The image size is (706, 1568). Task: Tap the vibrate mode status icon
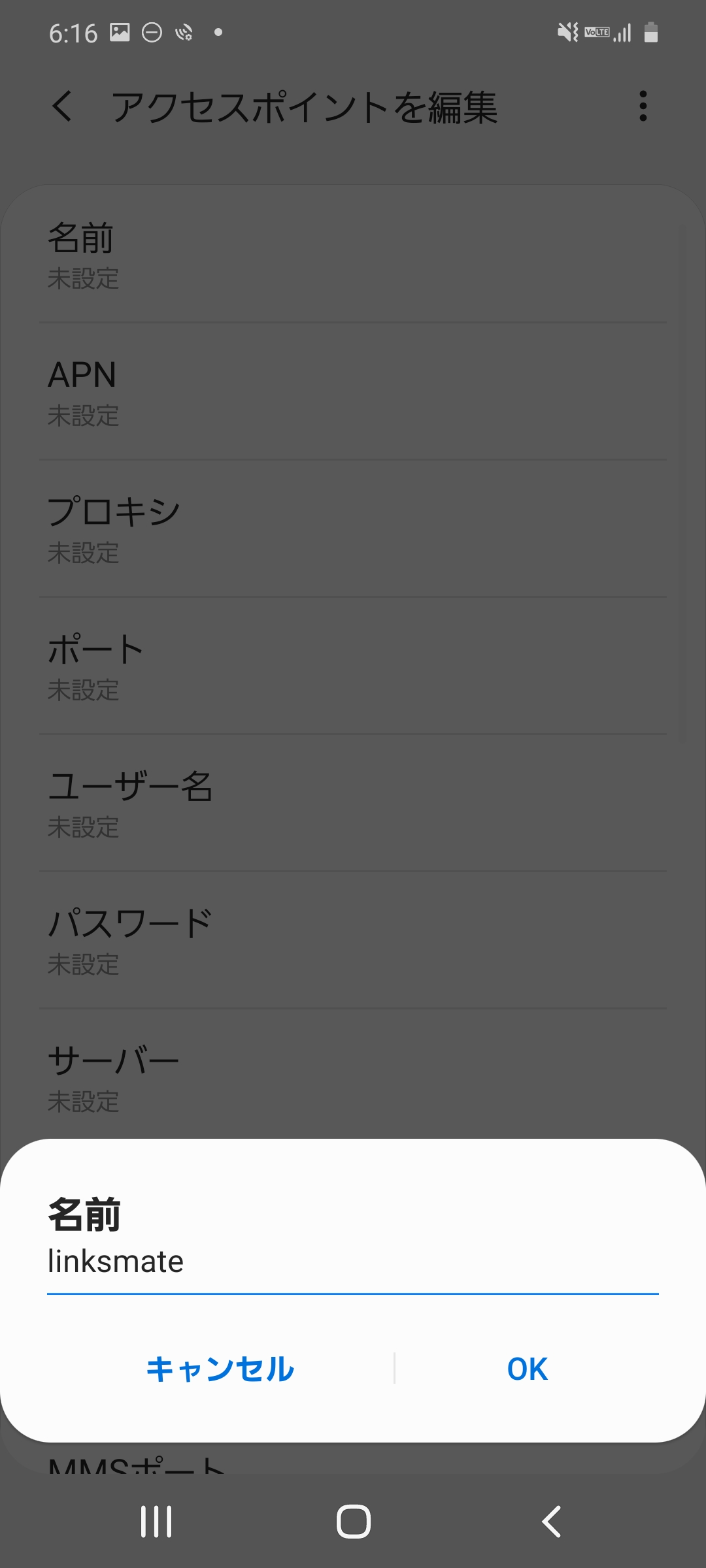point(567,32)
